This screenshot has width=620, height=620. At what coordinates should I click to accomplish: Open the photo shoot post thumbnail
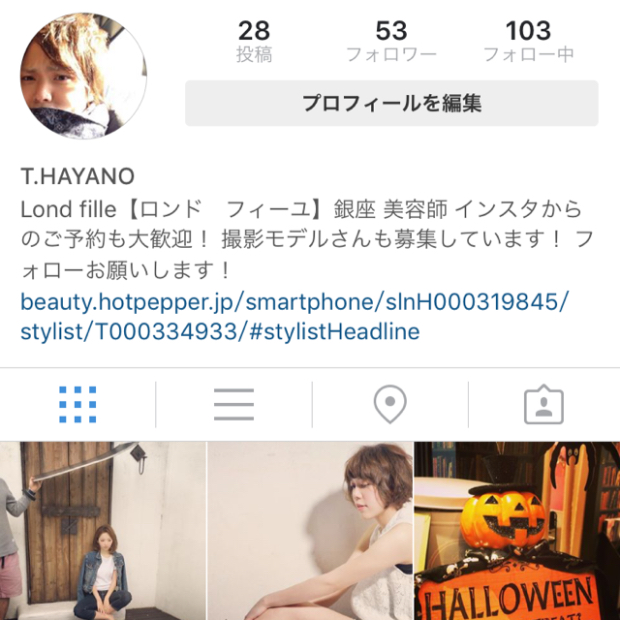(x=102, y=532)
